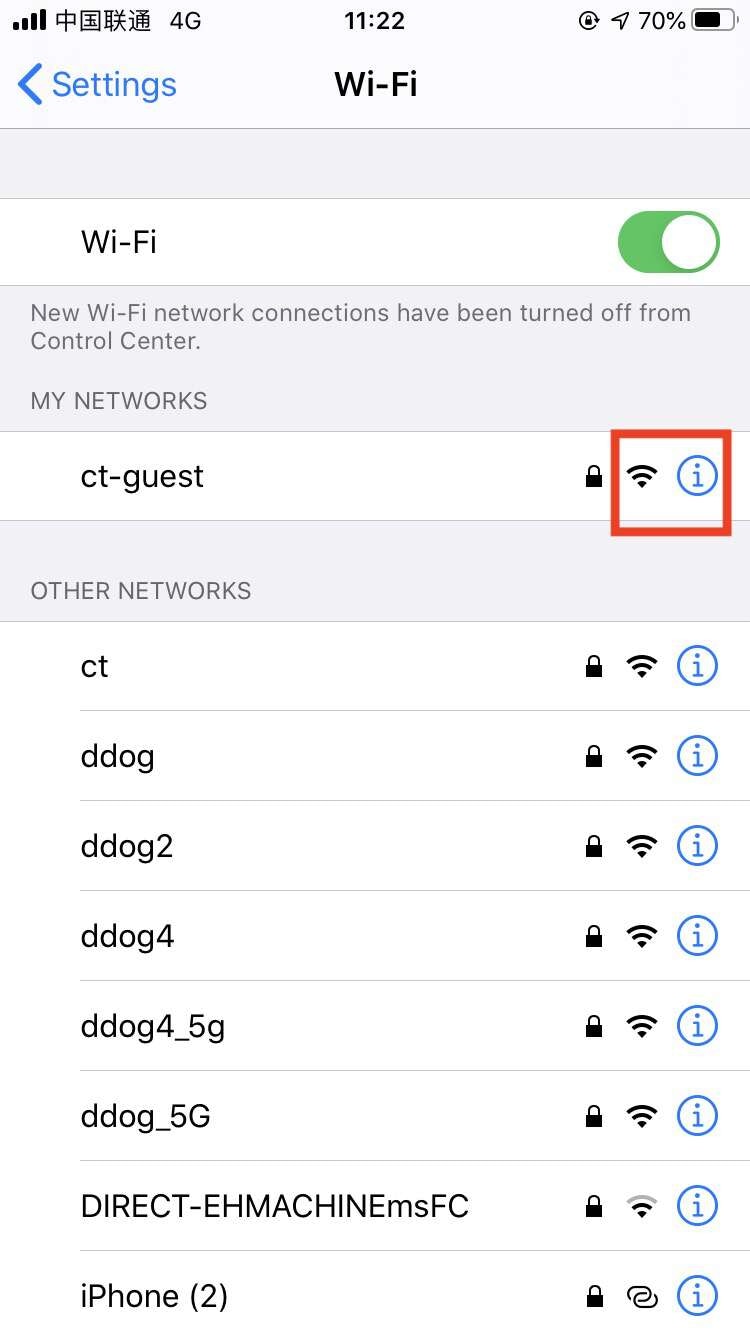Go back to Settings
The height and width of the screenshot is (1334, 750).
(x=97, y=85)
